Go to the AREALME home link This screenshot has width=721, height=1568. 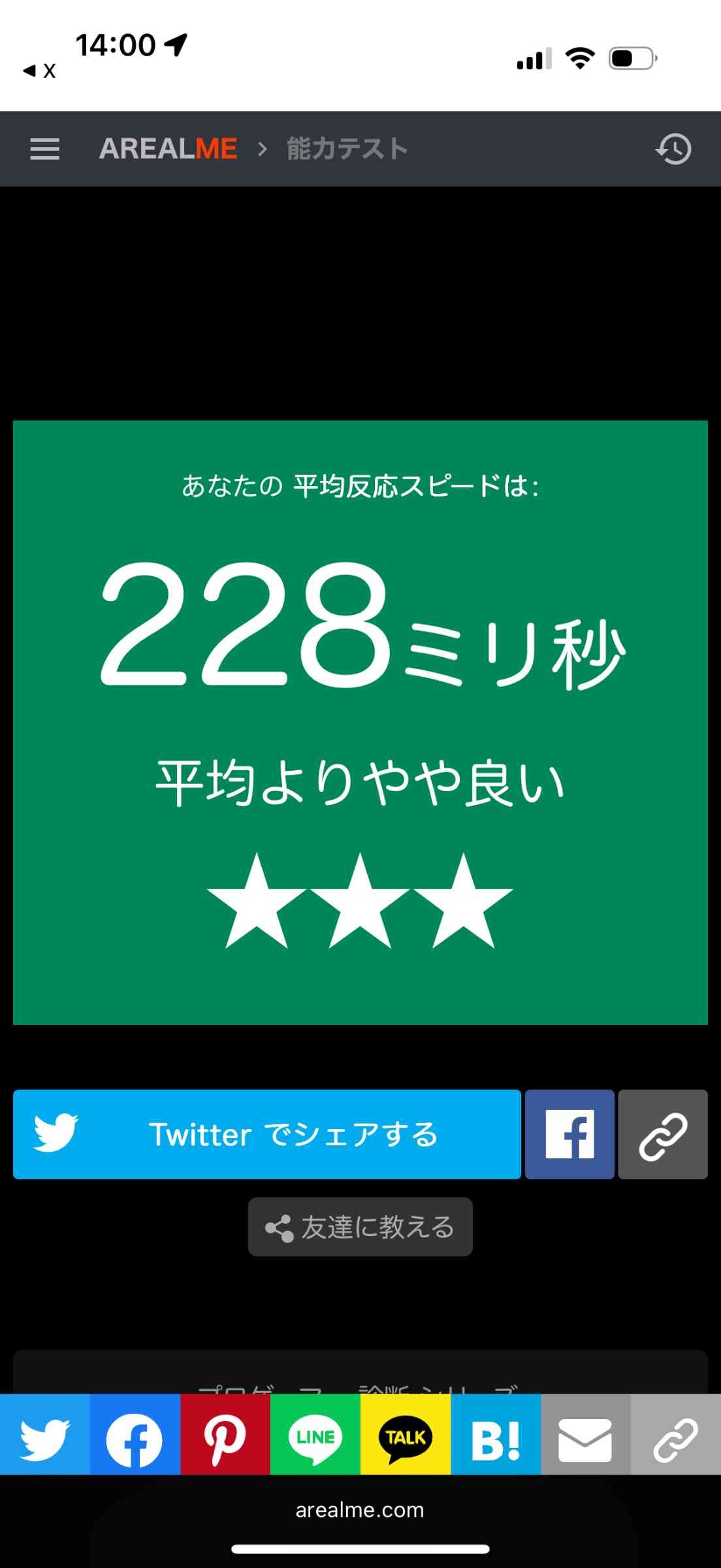(x=168, y=149)
